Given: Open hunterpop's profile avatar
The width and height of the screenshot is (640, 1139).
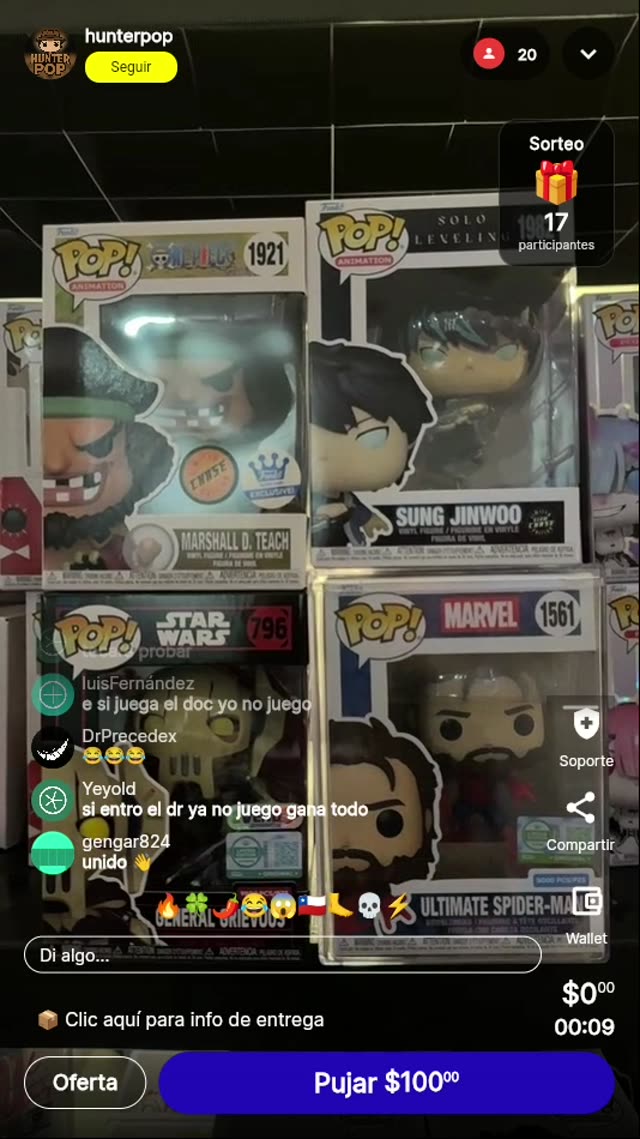Looking at the screenshot, I should click(x=49, y=53).
